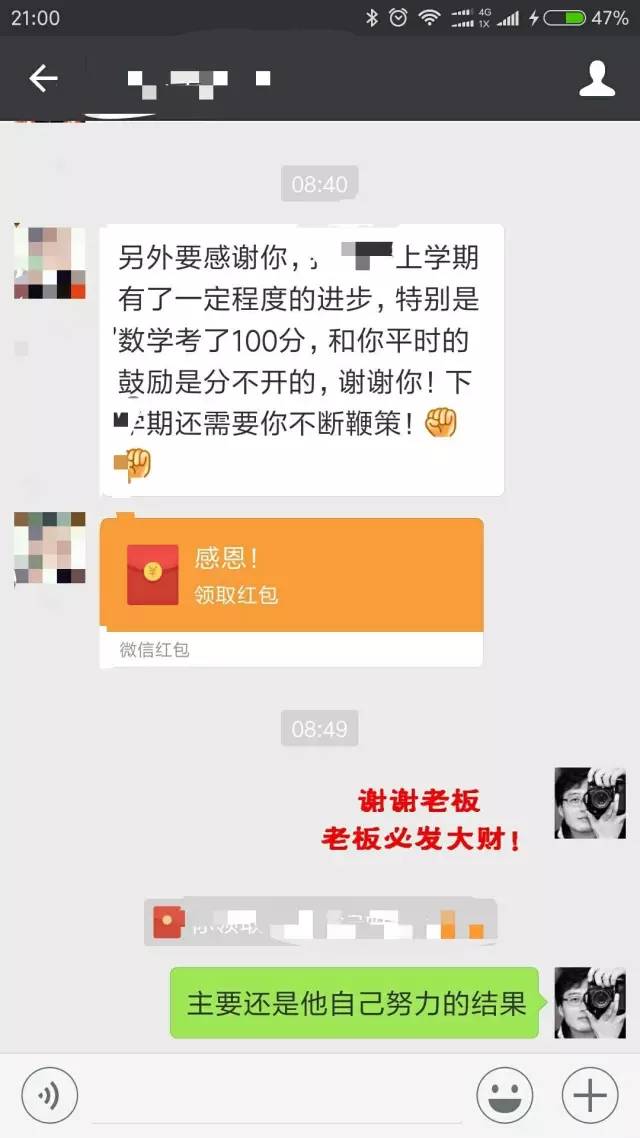The height and width of the screenshot is (1138, 640).
Task: View the 谢谢老板 sticker image
Action: point(420,819)
